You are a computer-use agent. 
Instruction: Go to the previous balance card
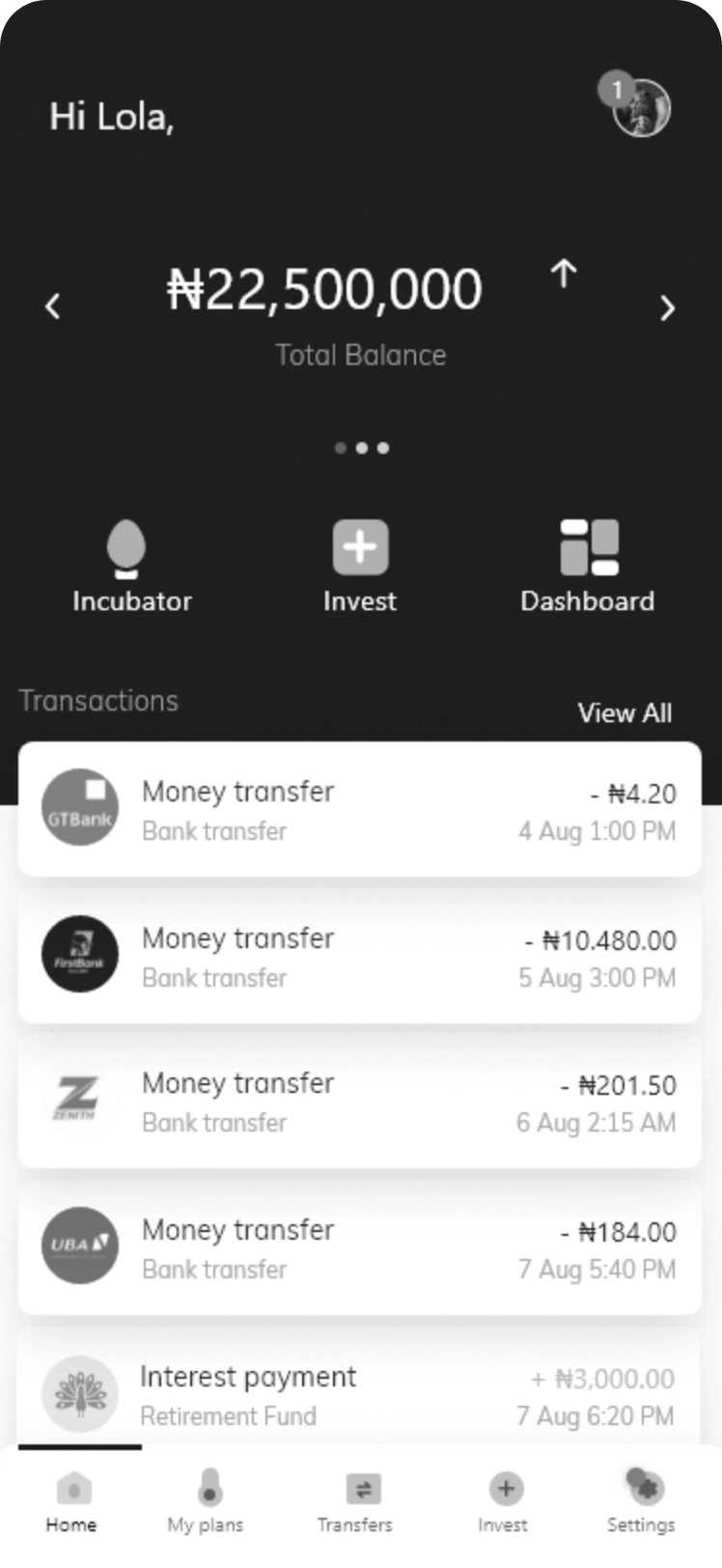point(54,307)
